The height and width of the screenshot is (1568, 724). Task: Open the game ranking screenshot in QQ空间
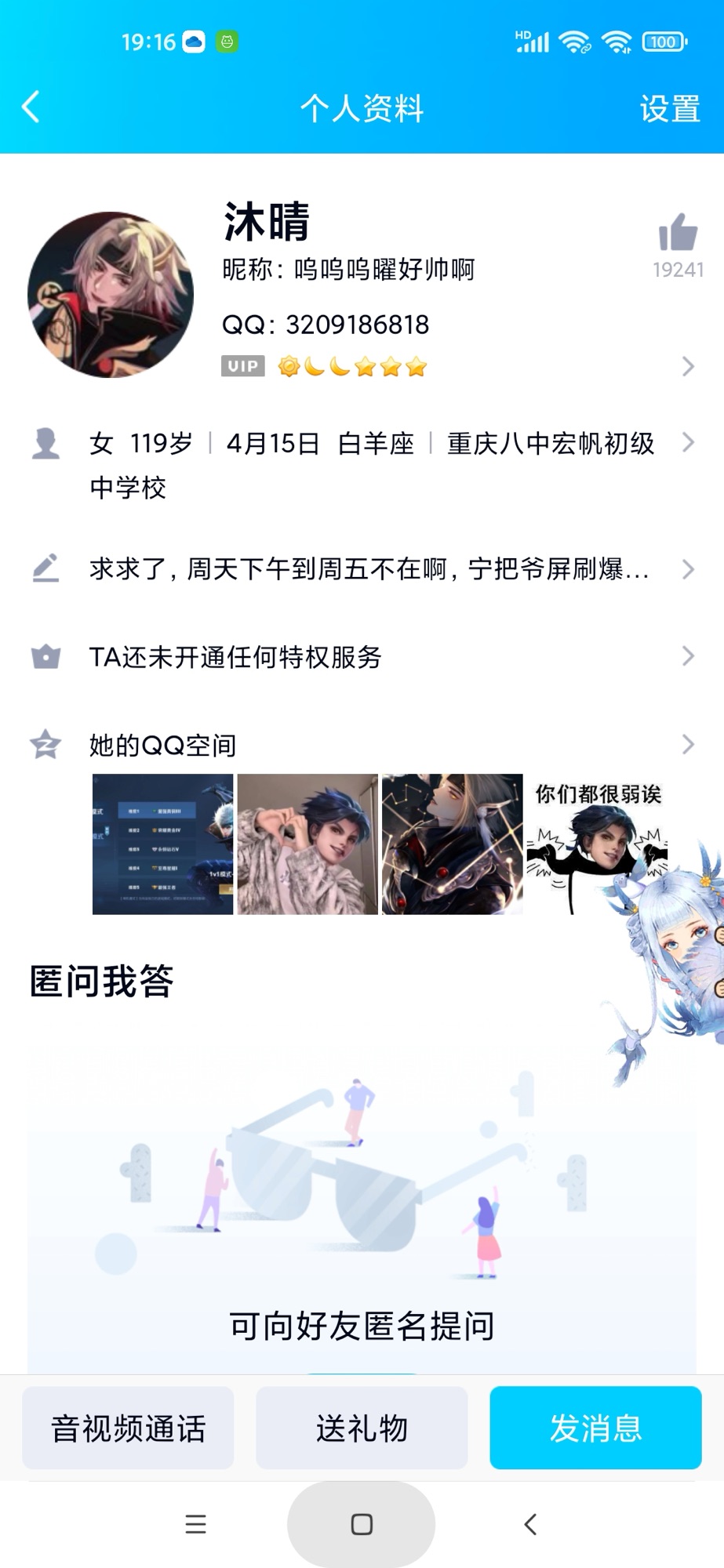coord(163,844)
